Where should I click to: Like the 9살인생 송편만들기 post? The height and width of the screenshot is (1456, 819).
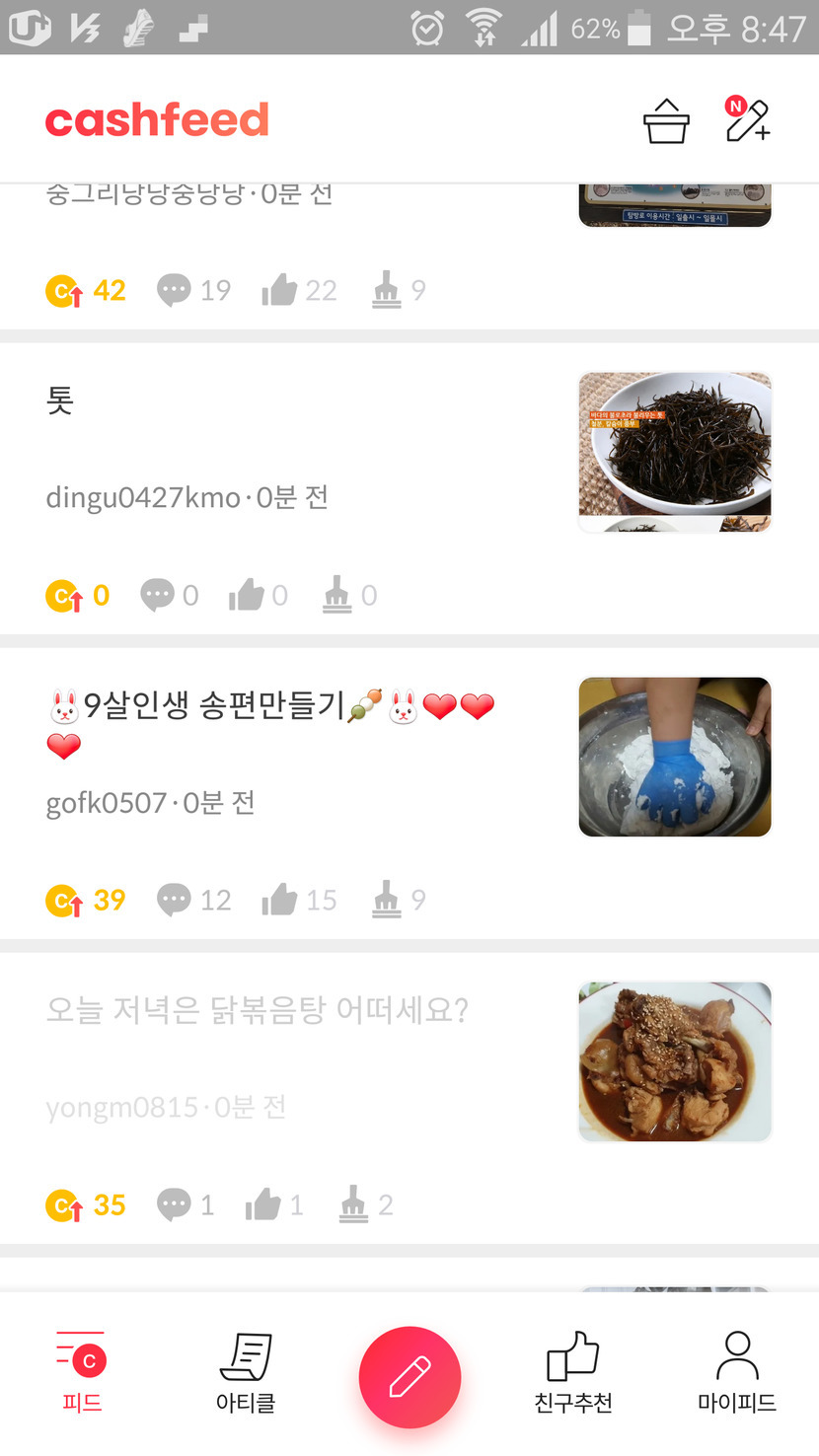280,900
